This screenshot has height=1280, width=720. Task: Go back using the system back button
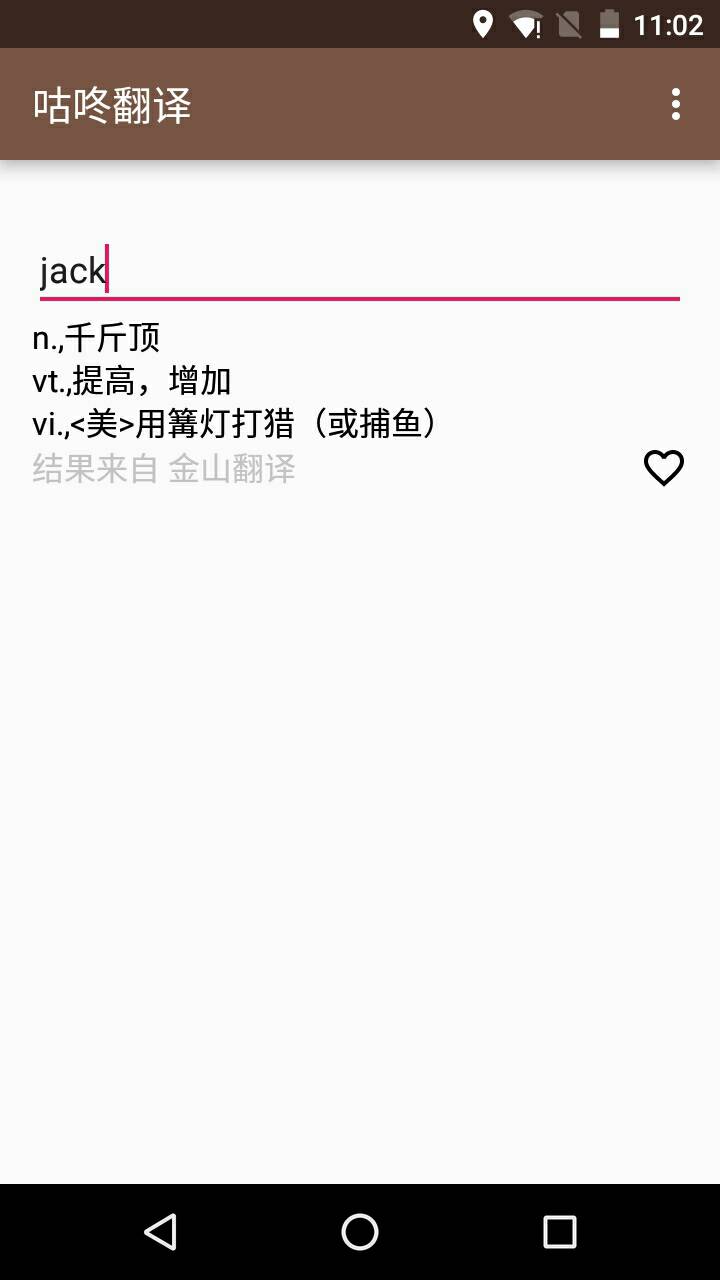pos(161,1231)
